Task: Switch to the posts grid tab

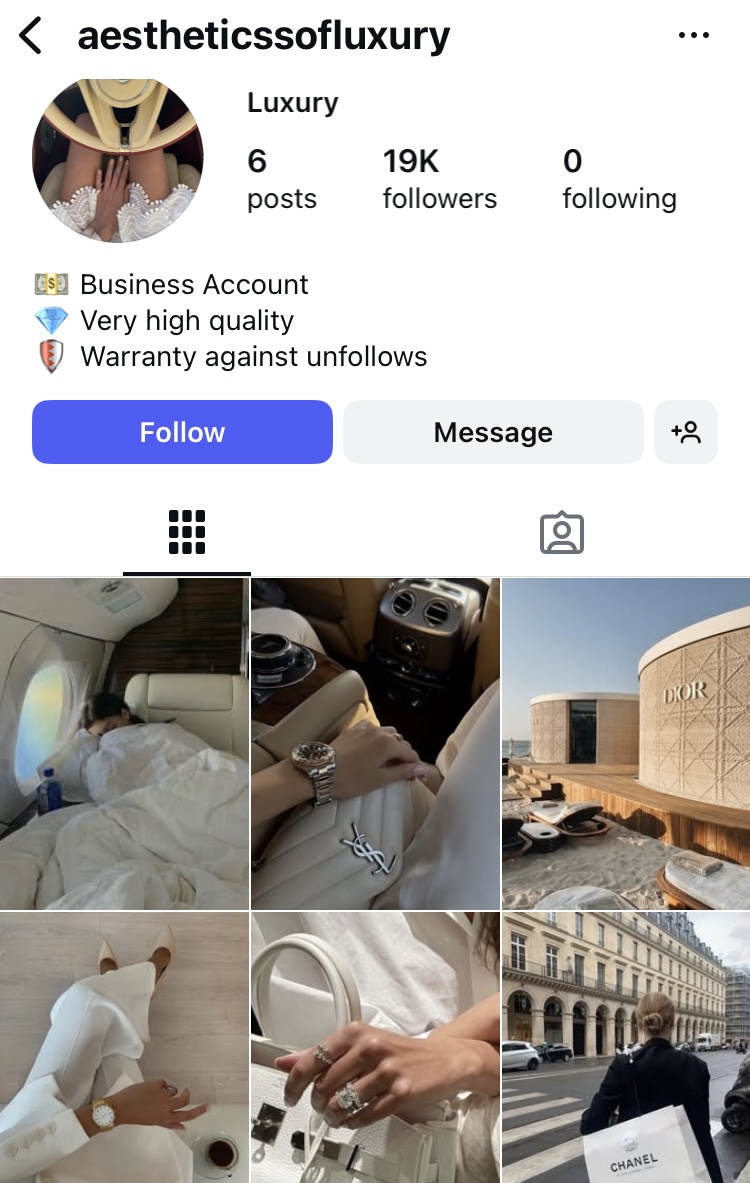Action: click(187, 532)
